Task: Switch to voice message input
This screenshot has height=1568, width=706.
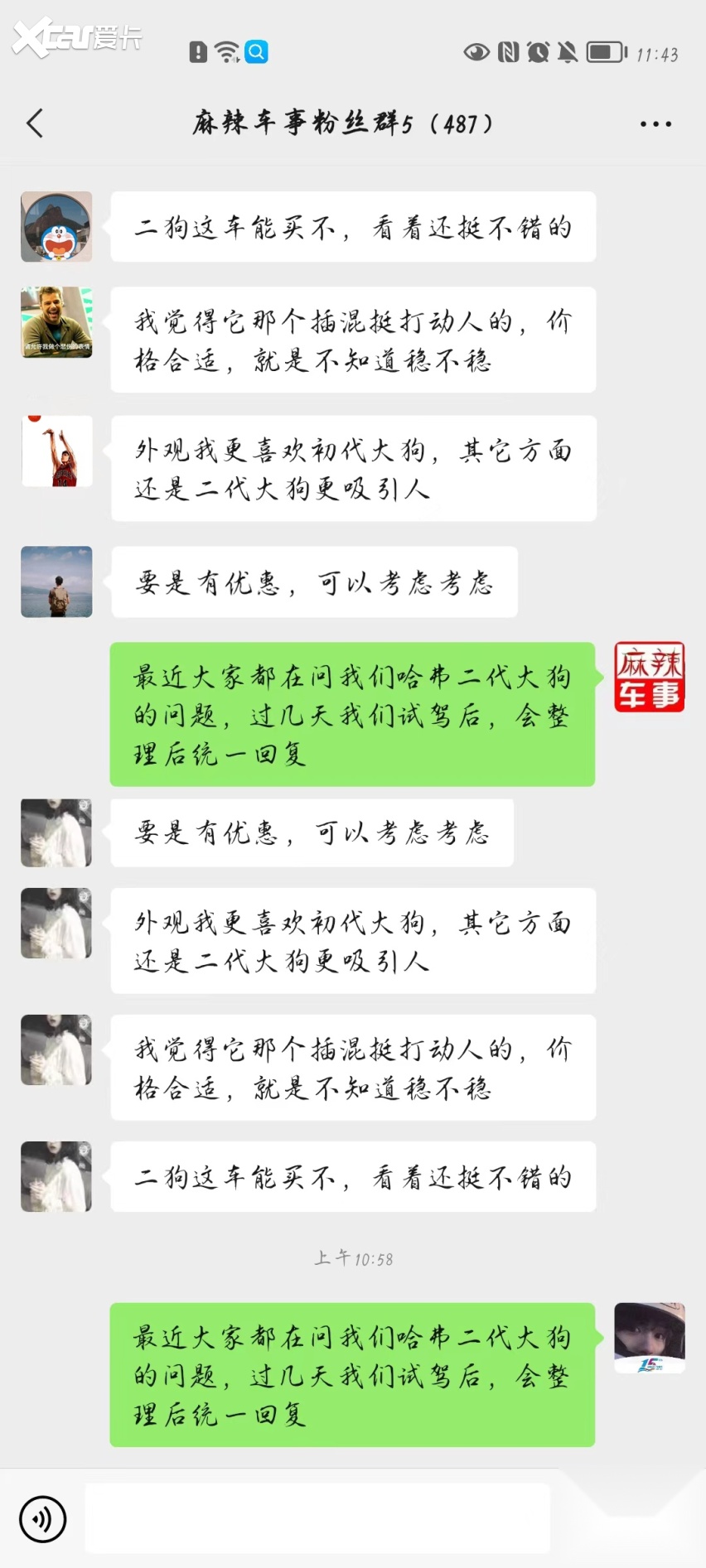Action: pyautogui.click(x=42, y=1519)
